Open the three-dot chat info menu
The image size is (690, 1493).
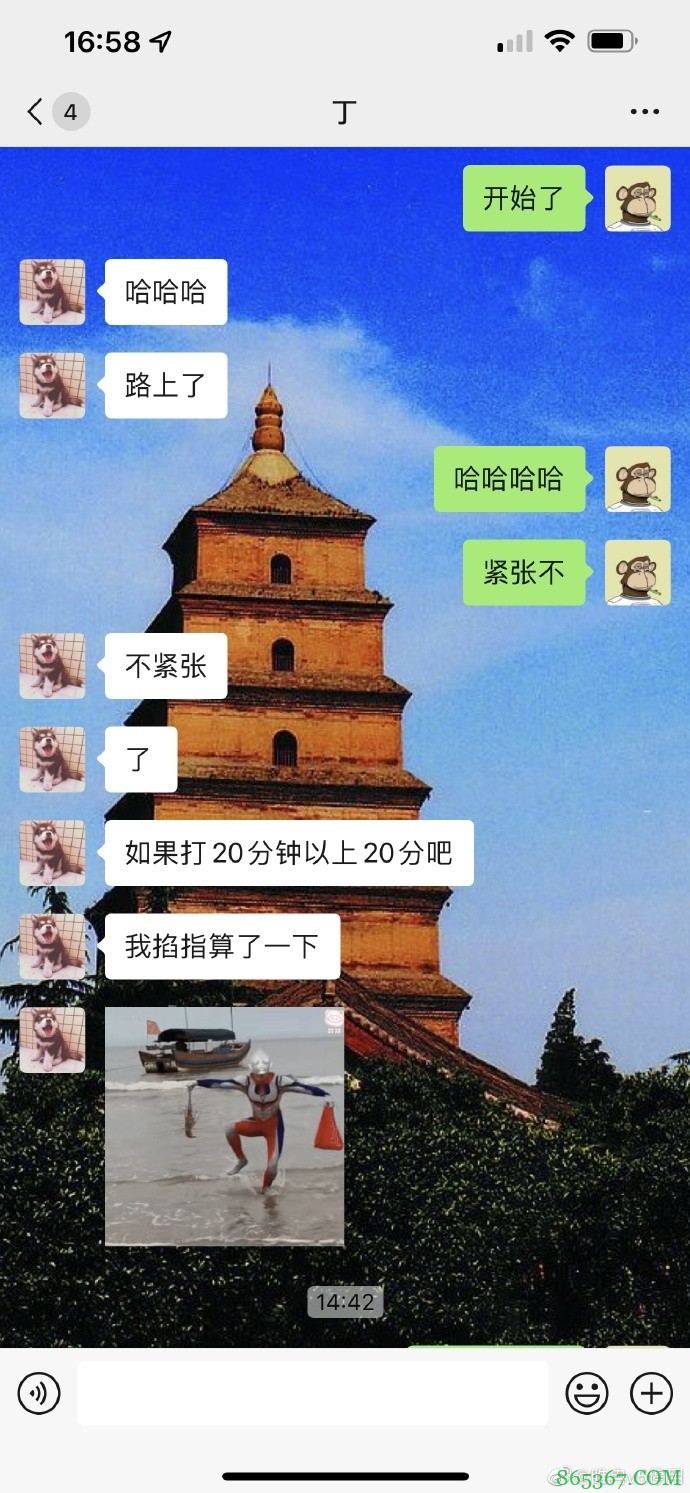tap(645, 111)
